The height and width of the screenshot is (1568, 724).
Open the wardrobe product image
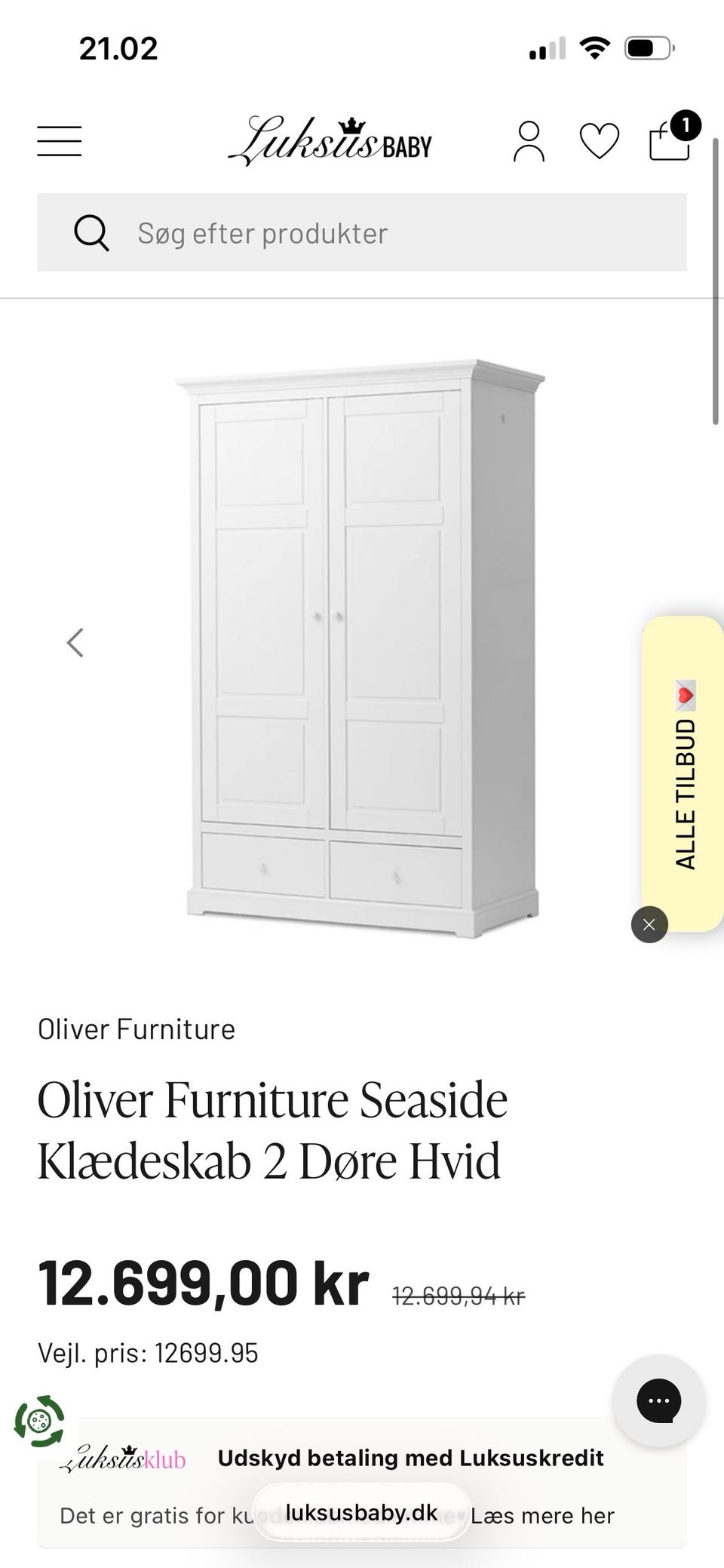click(360, 649)
